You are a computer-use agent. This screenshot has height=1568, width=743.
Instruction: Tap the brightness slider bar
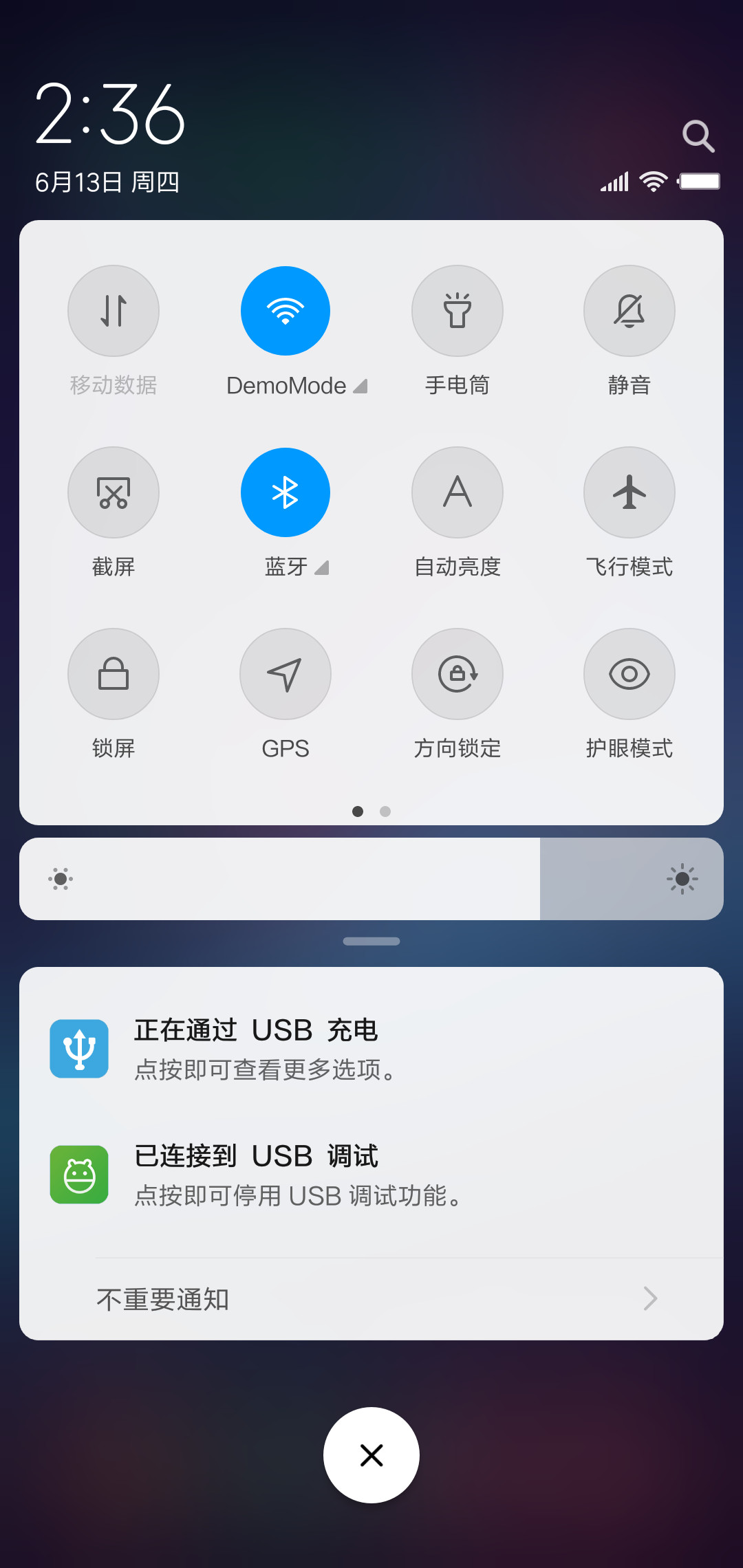(371, 879)
